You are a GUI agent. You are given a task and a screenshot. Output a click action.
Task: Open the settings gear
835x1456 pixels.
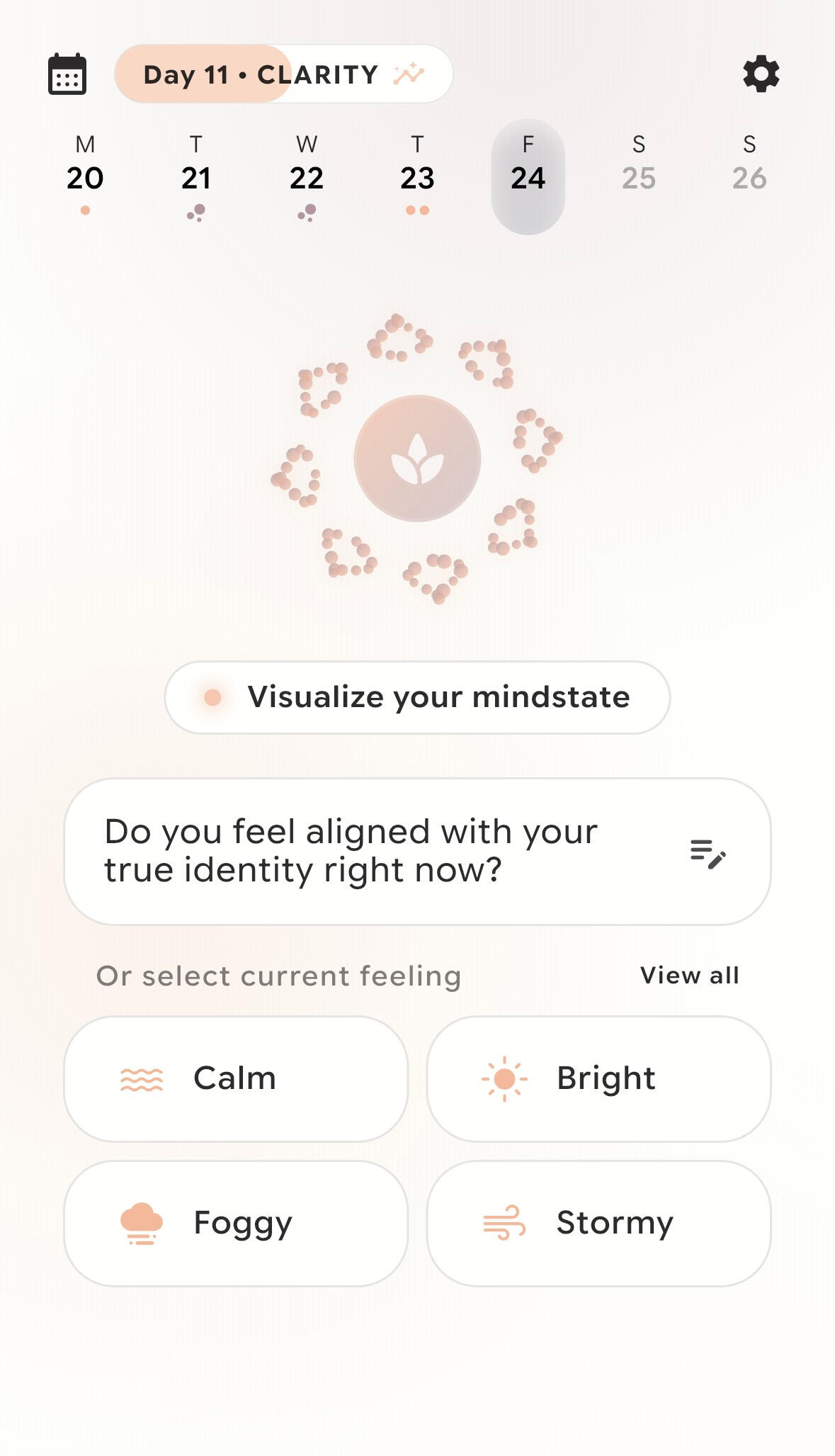pos(761,74)
